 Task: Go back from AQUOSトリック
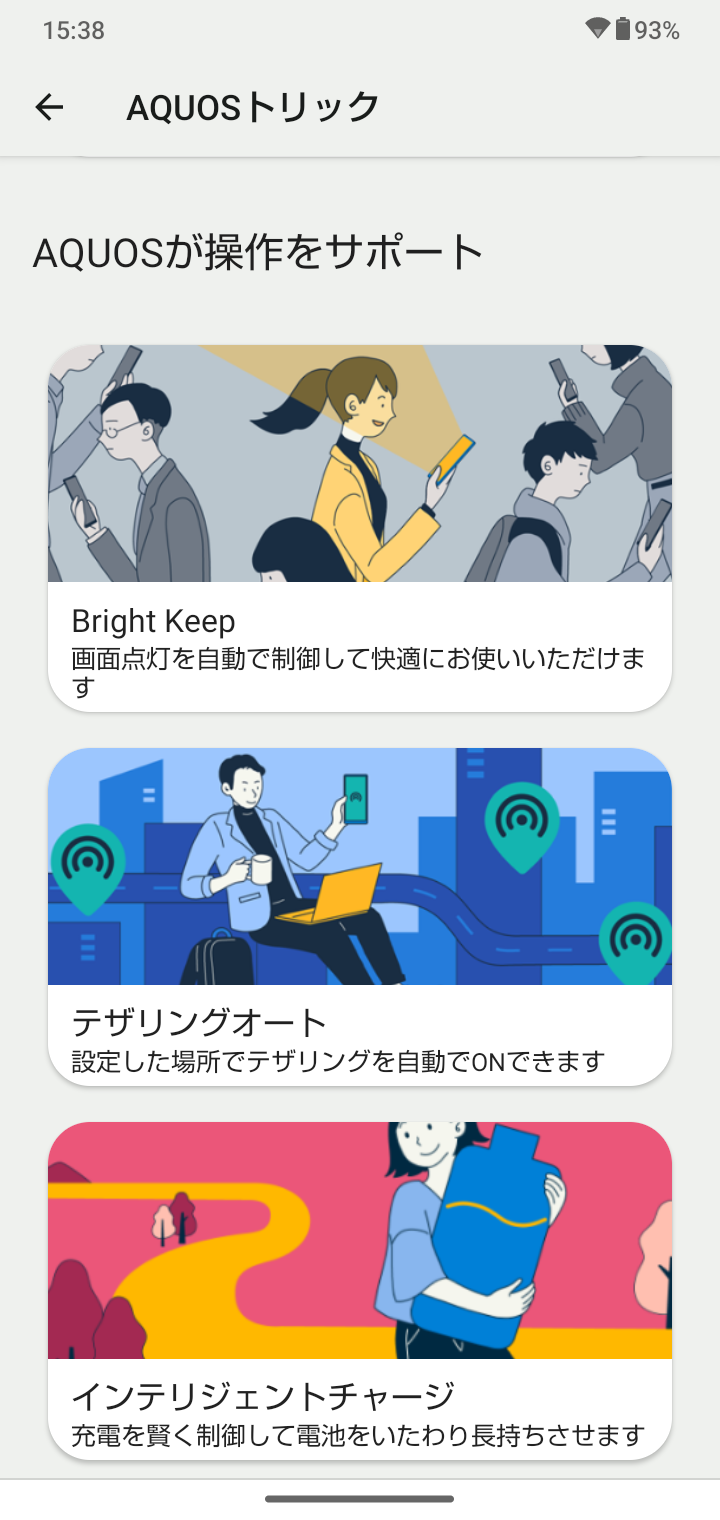point(49,107)
